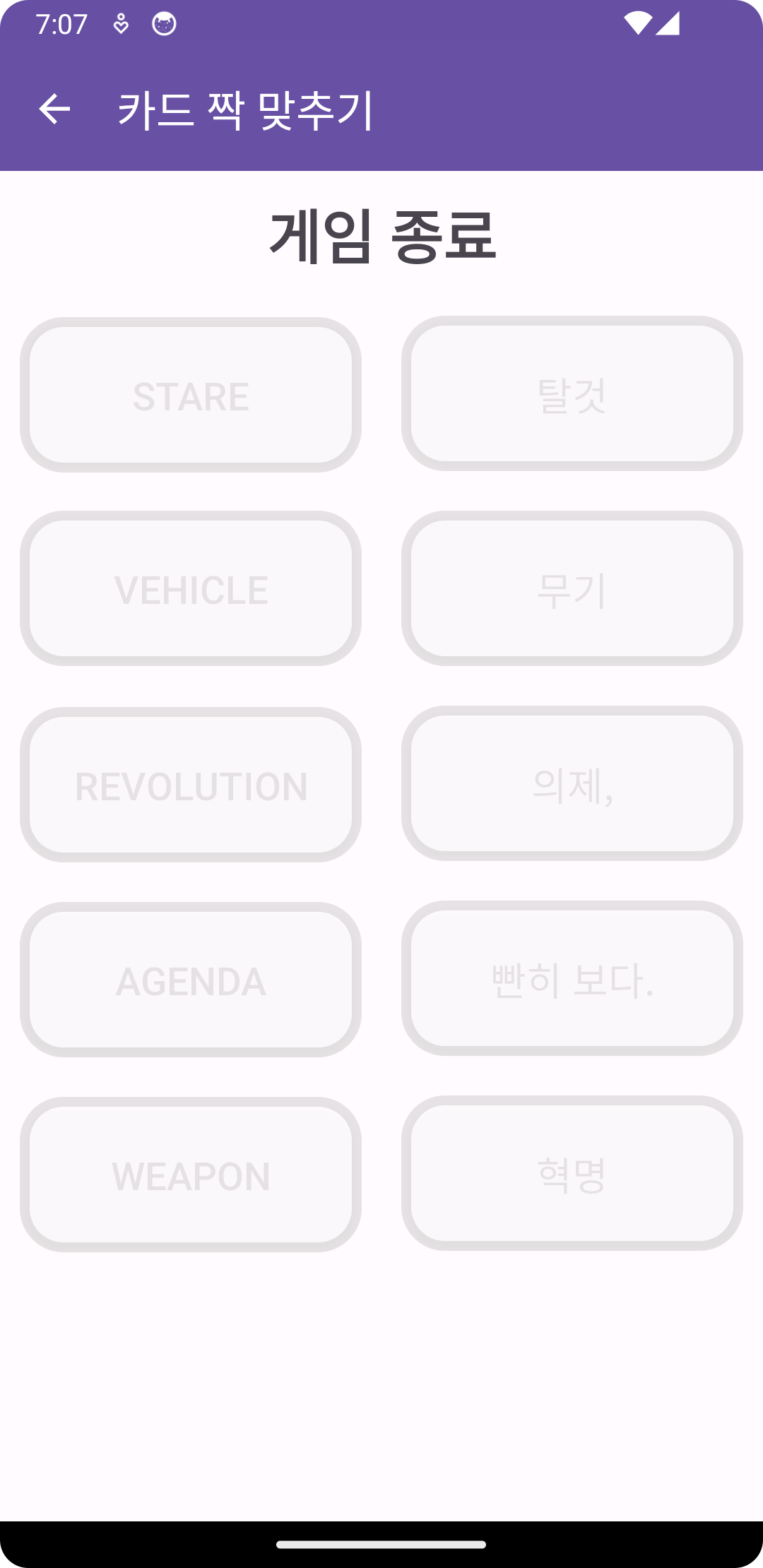Select the REVOLUTION card
This screenshot has width=763, height=1568.
click(x=192, y=785)
